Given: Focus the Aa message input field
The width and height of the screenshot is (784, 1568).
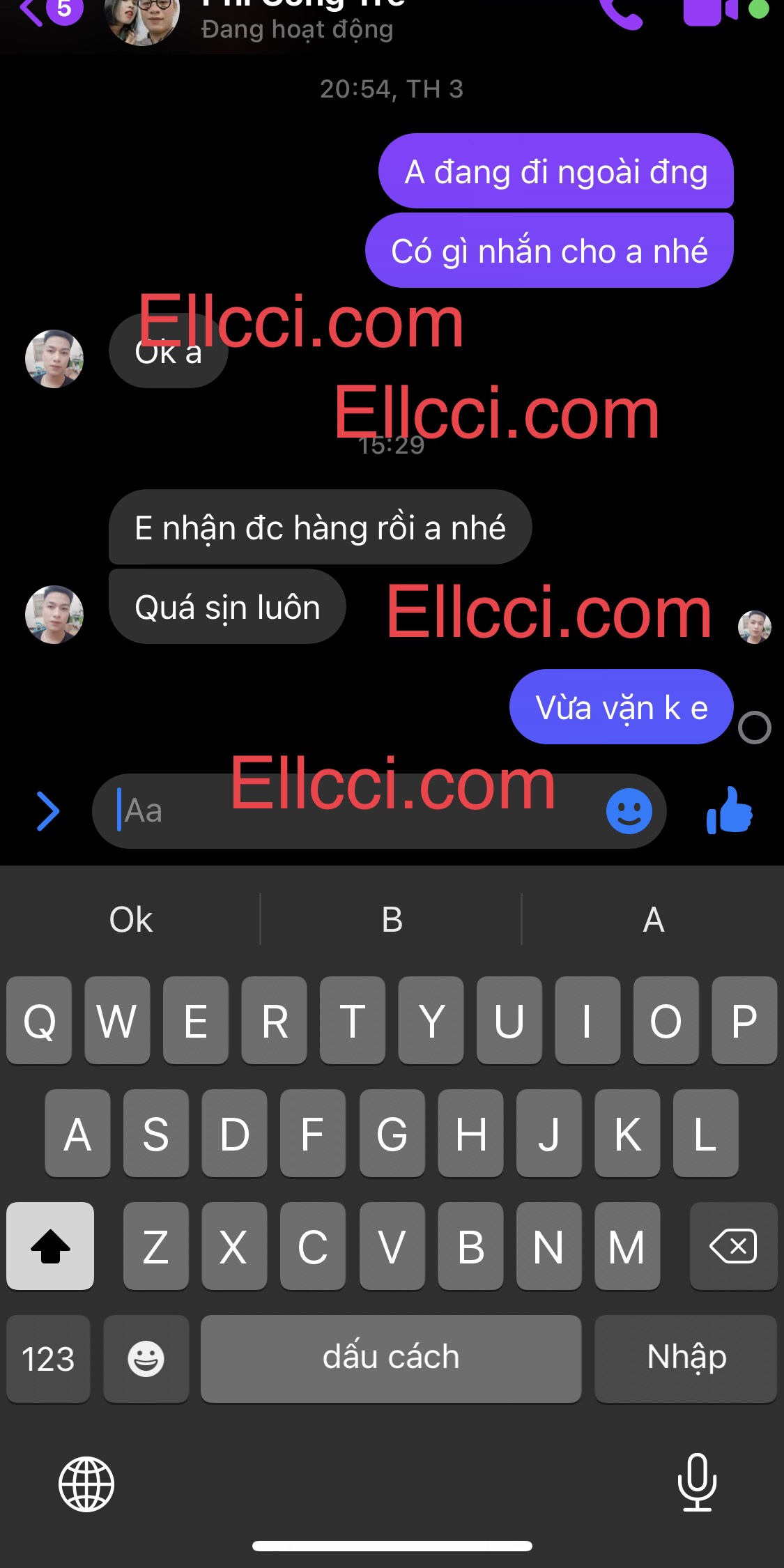Looking at the screenshot, I should tap(348, 811).
